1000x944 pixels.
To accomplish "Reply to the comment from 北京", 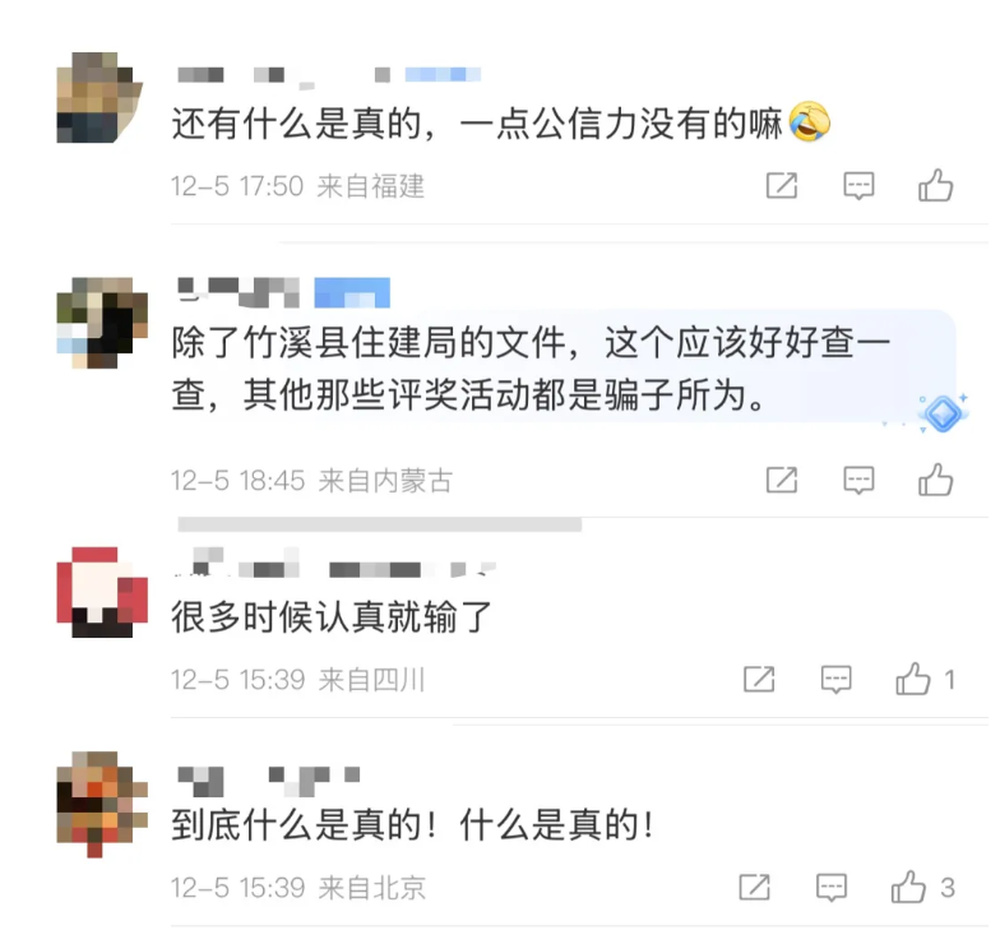I will pyautogui.click(x=831, y=887).
